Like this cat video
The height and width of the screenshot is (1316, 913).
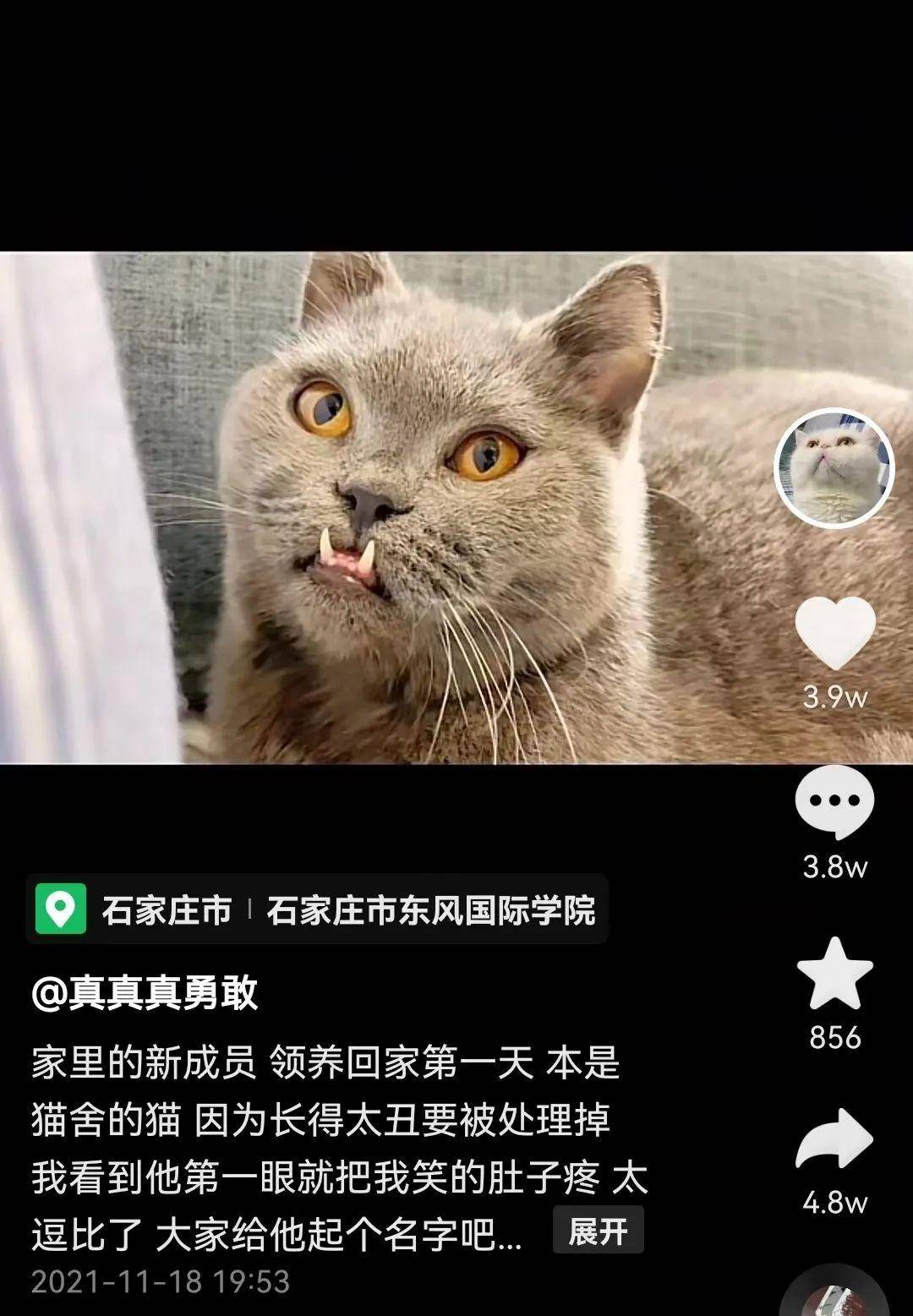pyautogui.click(x=834, y=634)
